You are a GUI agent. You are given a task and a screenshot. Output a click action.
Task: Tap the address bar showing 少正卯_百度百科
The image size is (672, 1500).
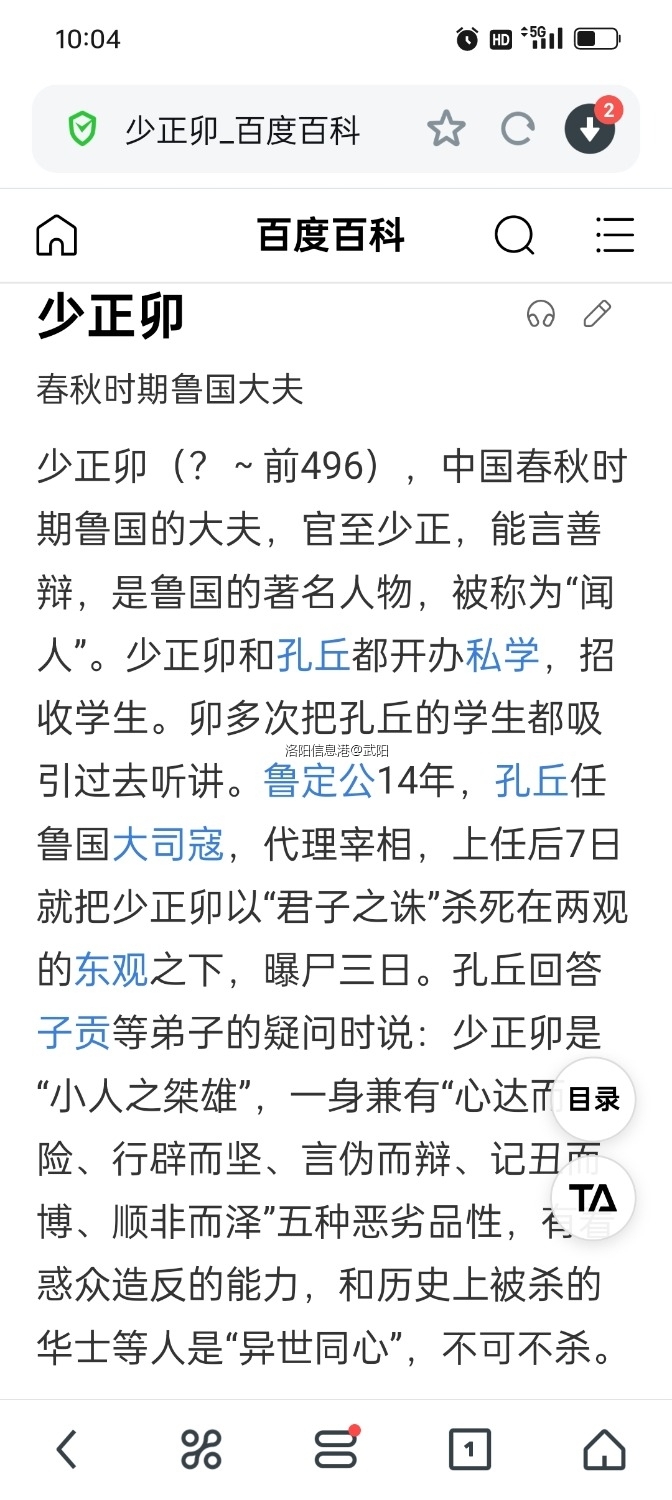pyautogui.click(x=240, y=130)
